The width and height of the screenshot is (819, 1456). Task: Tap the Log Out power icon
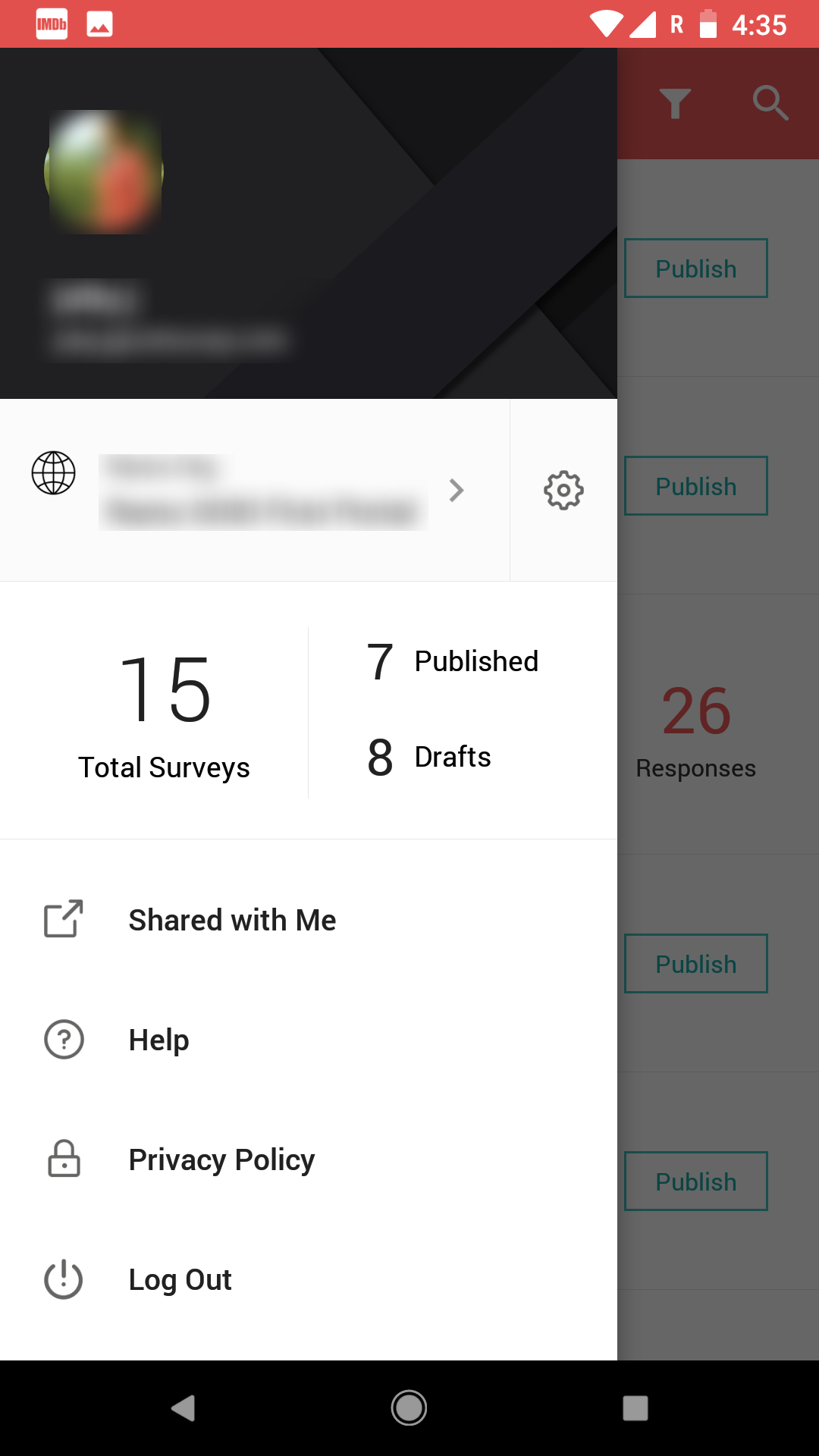(64, 1279)
